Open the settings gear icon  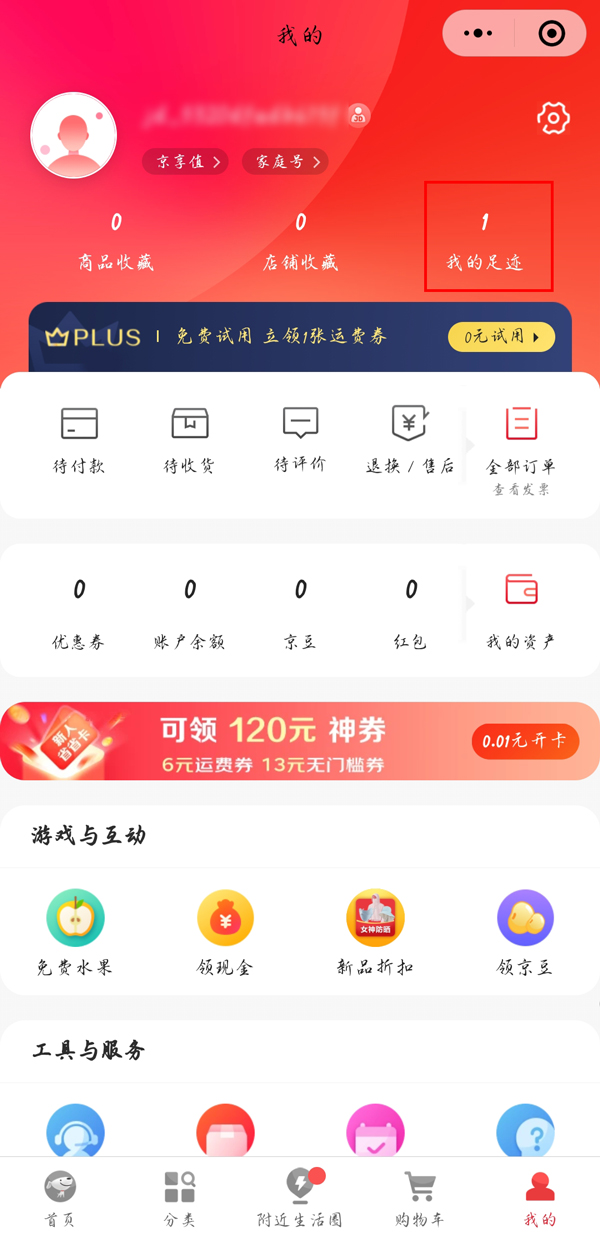(553, 119)
